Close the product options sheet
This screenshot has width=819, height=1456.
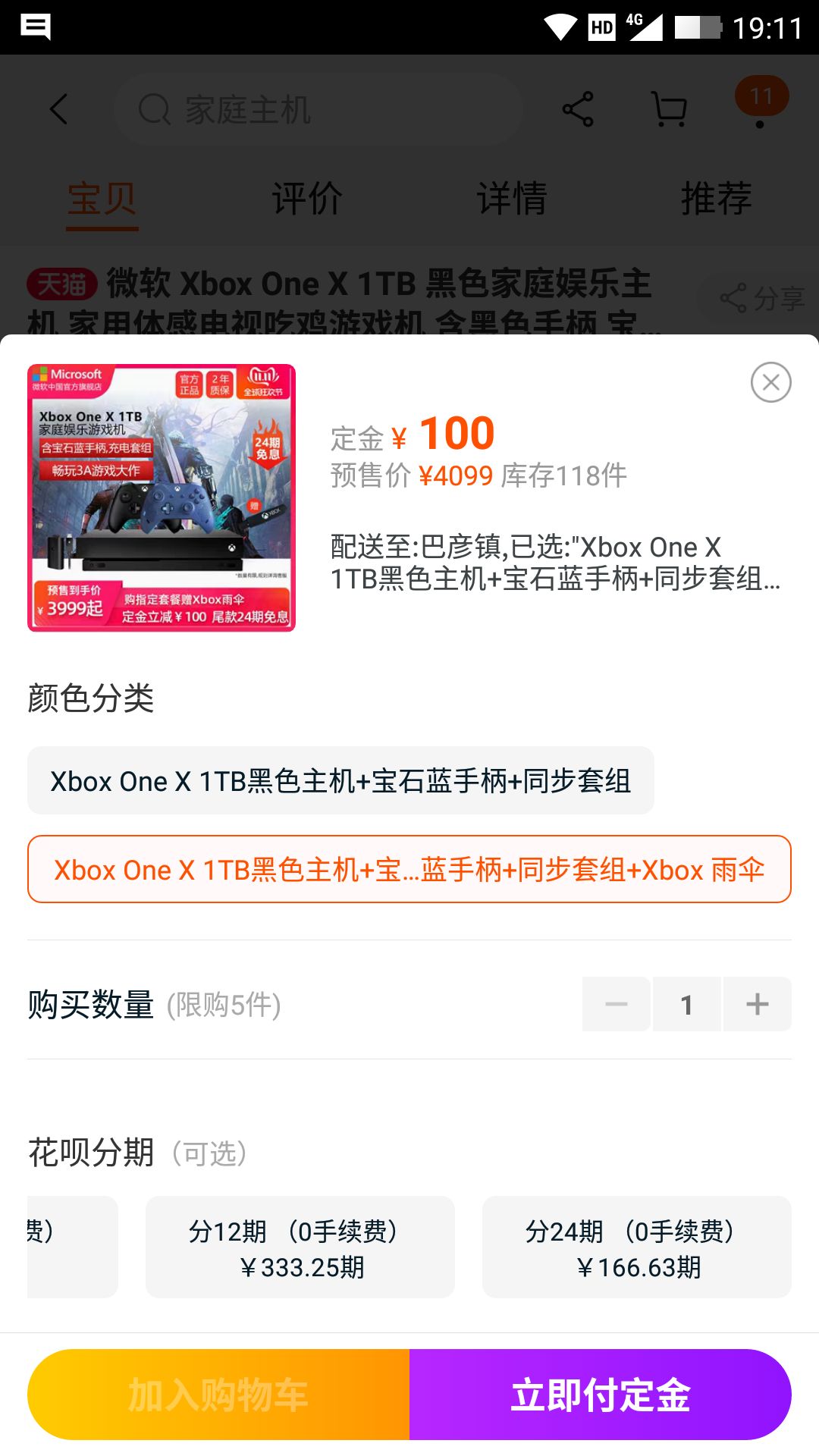(770, 382)
